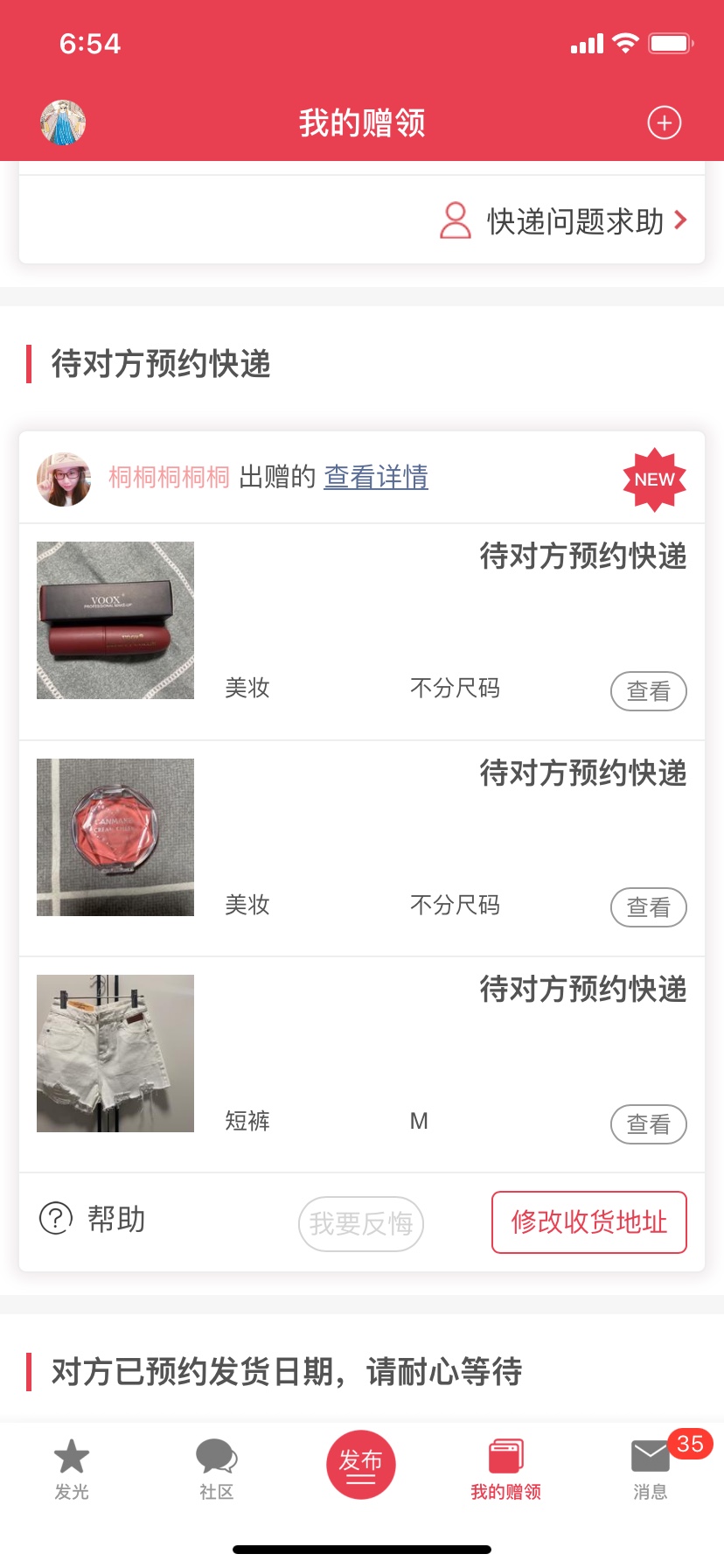Open the VOOX lipstick item photo
Screen dimensions: 724x1568
pyautogui.click(x=115, y=620)
